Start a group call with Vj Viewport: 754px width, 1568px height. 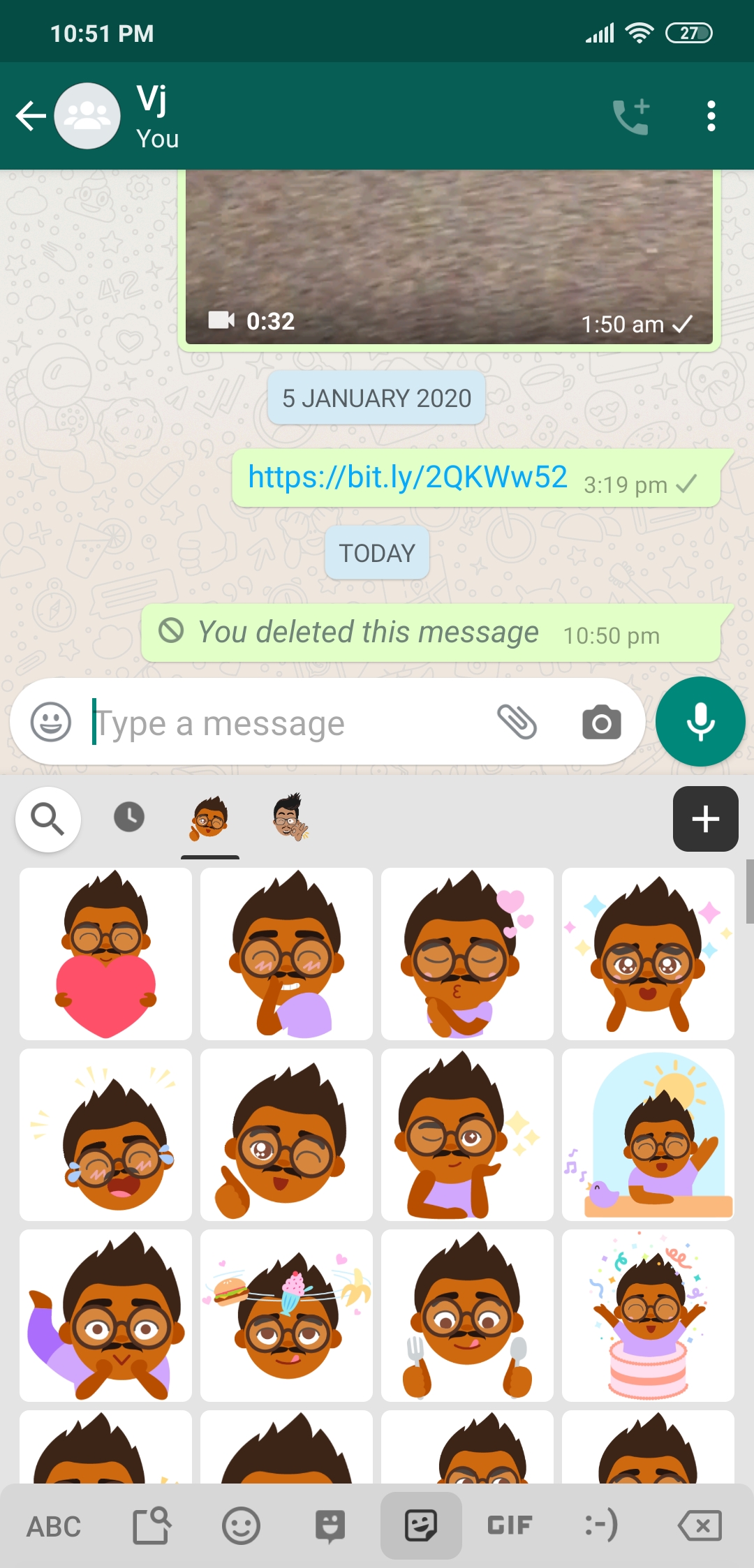pyautogui.click(x=631, y=116)
